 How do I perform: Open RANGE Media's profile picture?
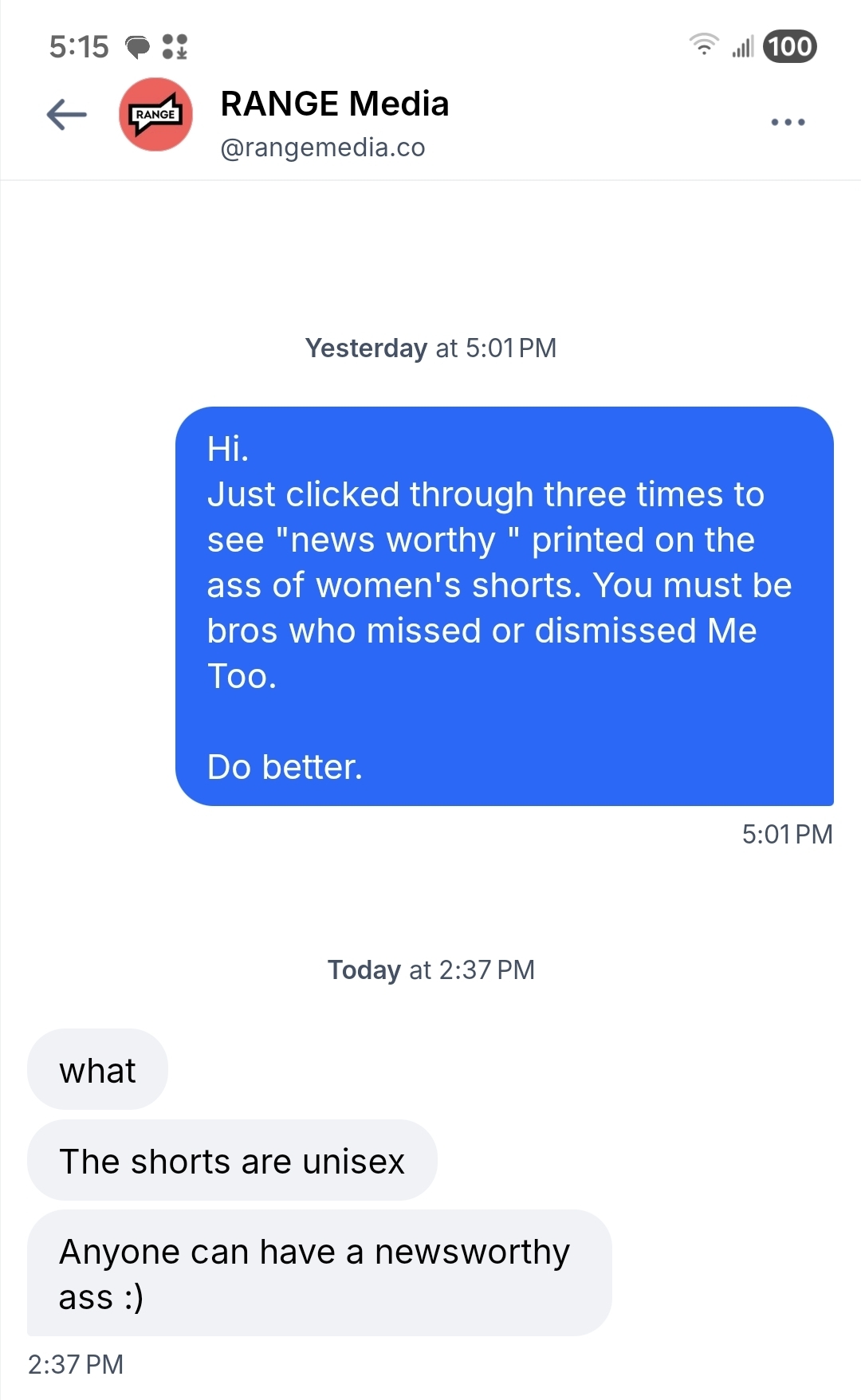[x=155, y=115]
